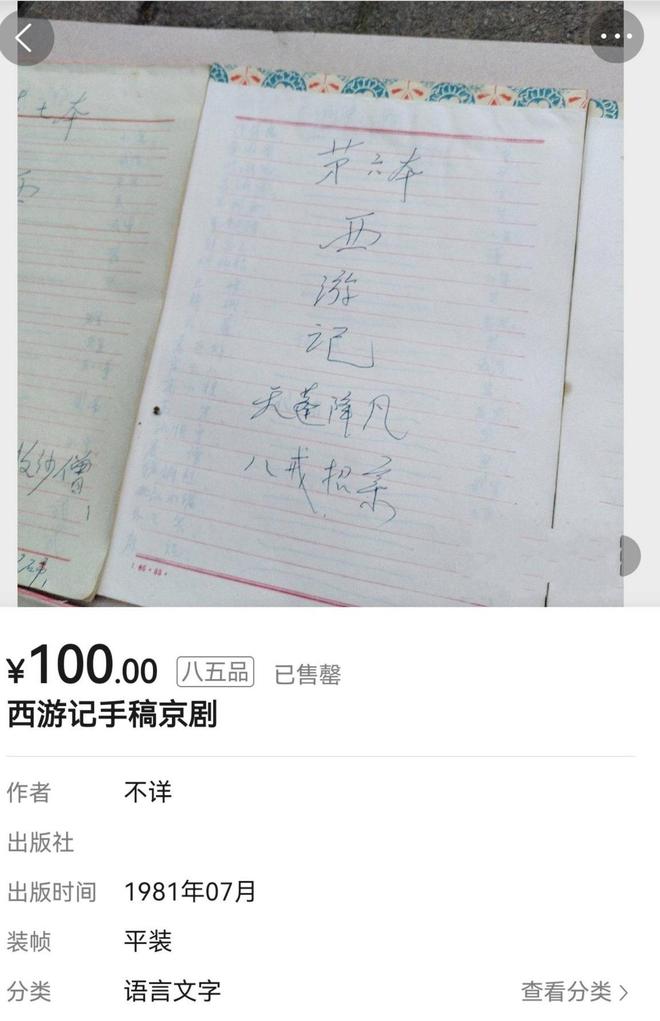Viewport: 660px width, 1021px height.
Task: Open 查看分类 to view the category
Action: [574, 991]
